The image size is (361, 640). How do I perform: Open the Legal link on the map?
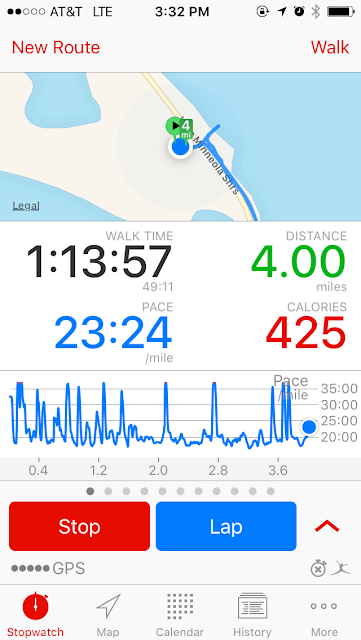click(26, 206)
